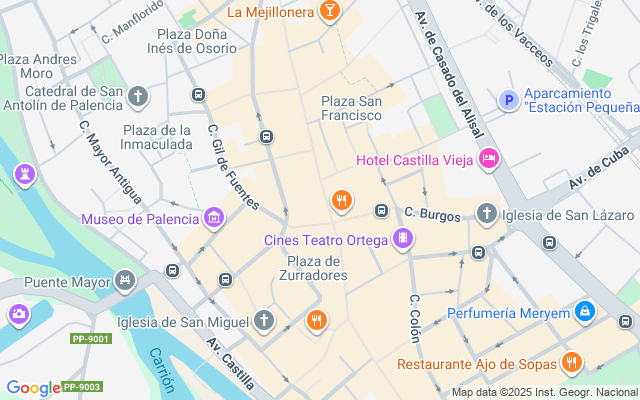Tap the Museo de Palencia pin
This screenshot has width=640, height=400.
click(x=213, y=218)
